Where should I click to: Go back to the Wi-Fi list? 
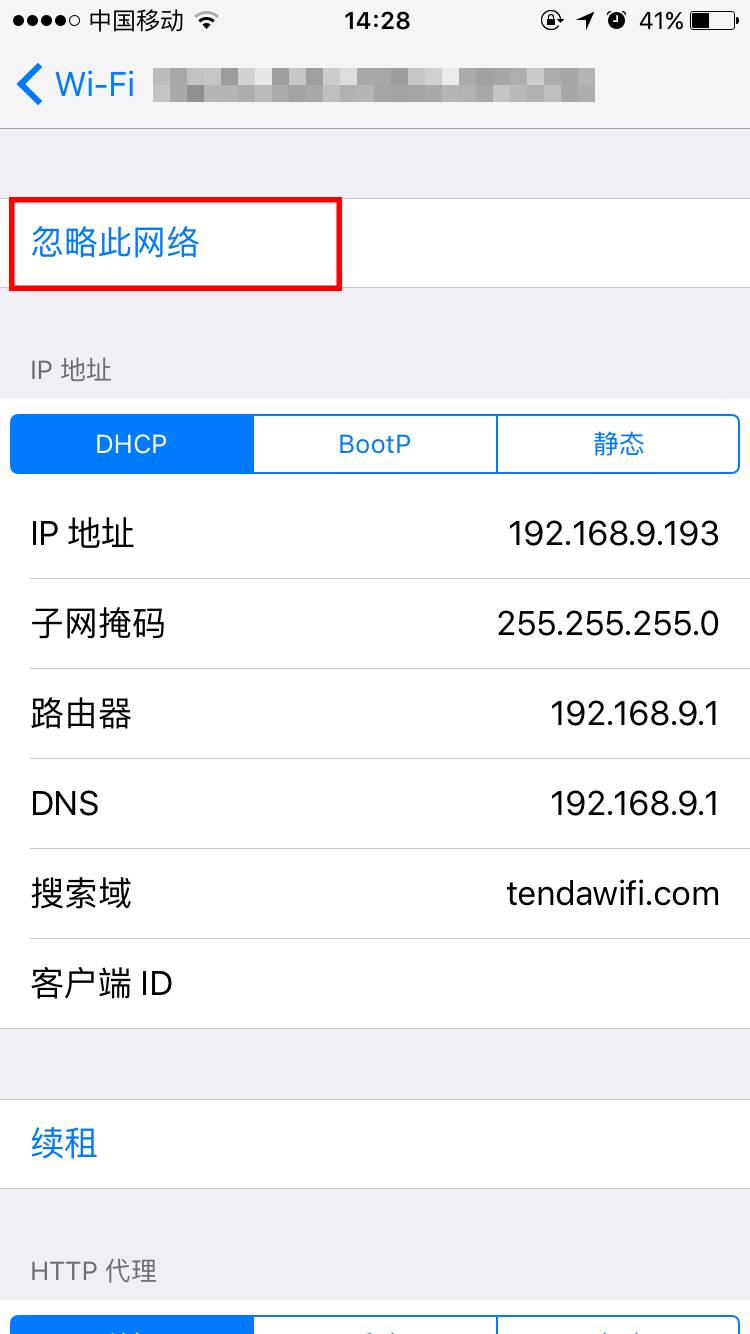click(x=75, y=84)
